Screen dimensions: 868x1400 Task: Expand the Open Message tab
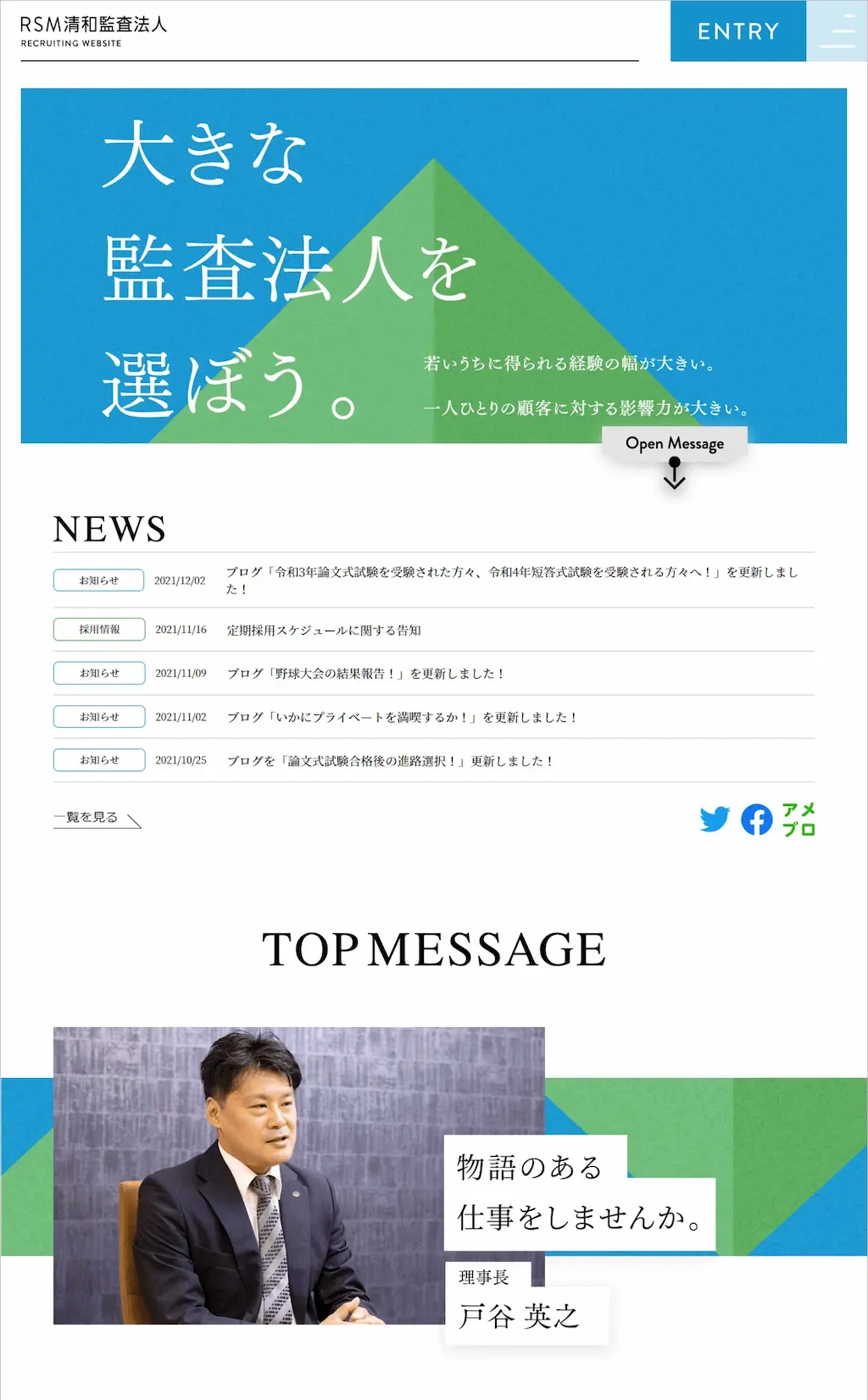click(x=675, y=444)
